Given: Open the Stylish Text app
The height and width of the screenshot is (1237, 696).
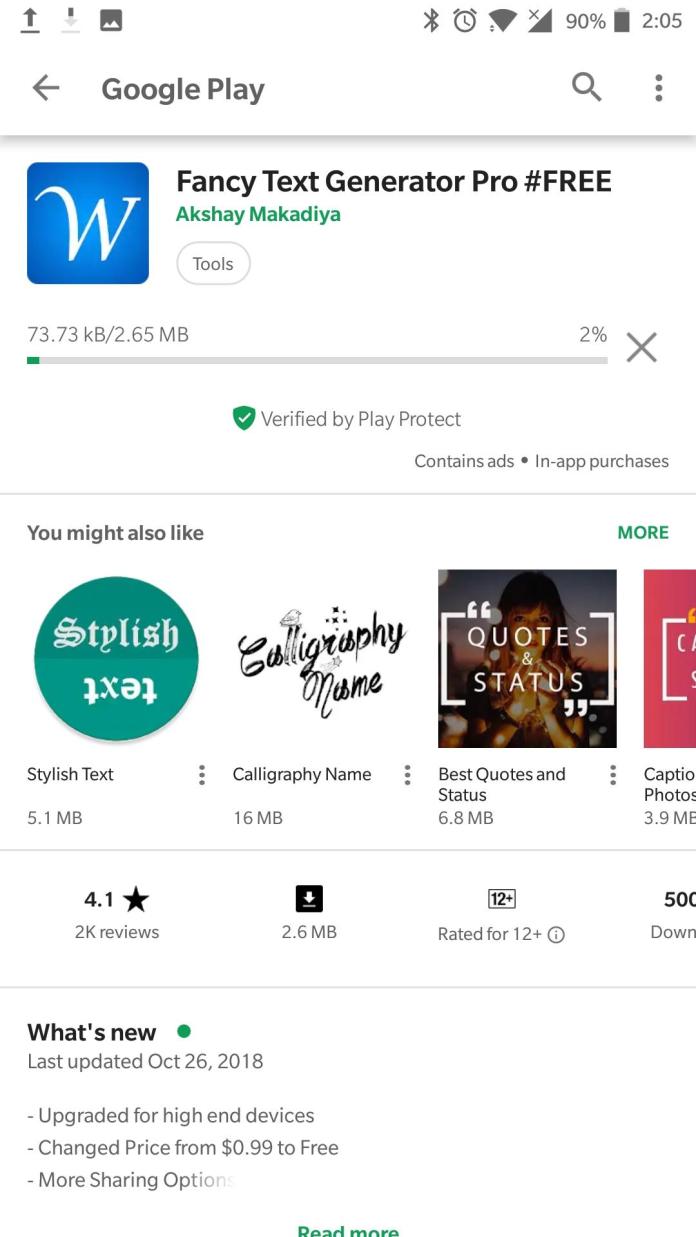Looking at the screenshot, I should pyautogui.click(x=116, y=658).
